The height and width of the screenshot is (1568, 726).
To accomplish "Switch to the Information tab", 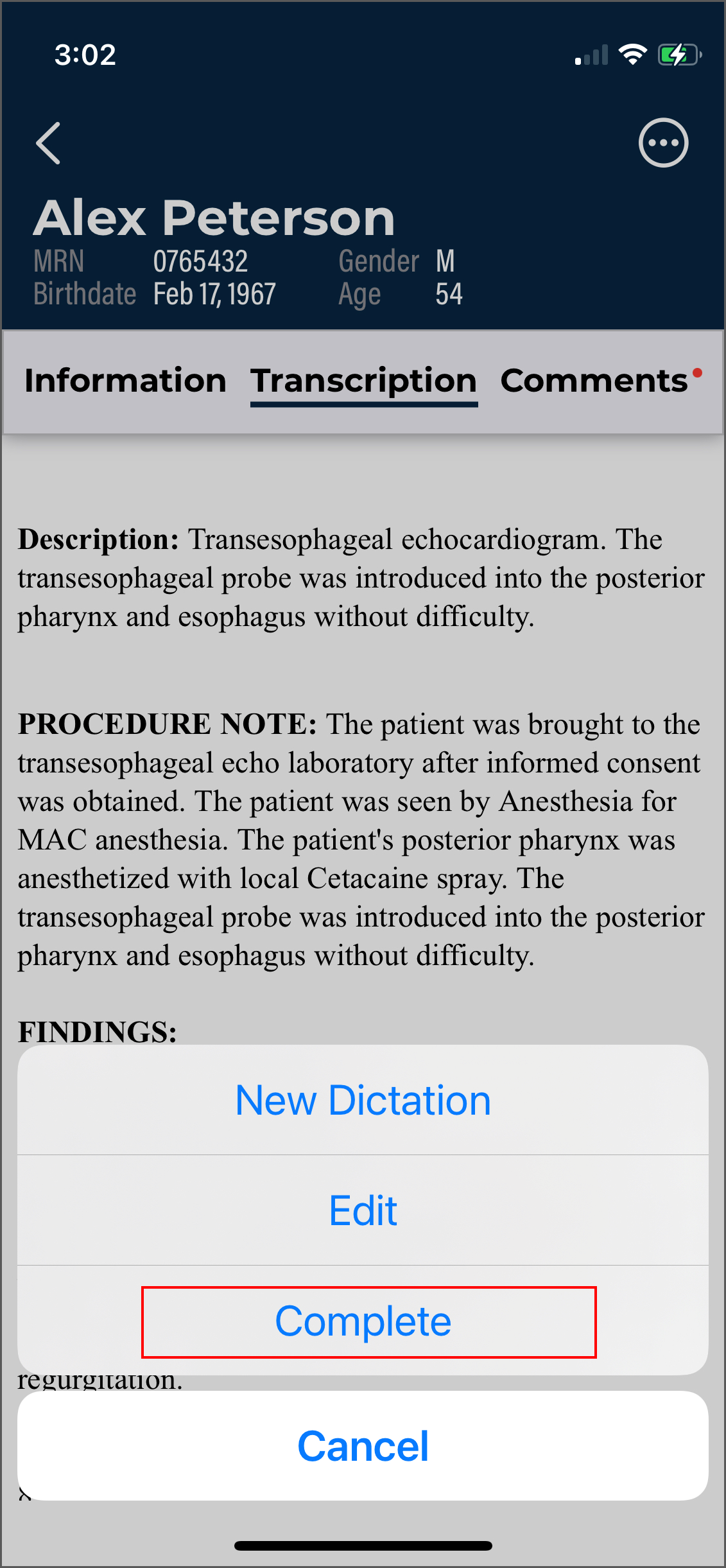I will (x=125, y=381).
